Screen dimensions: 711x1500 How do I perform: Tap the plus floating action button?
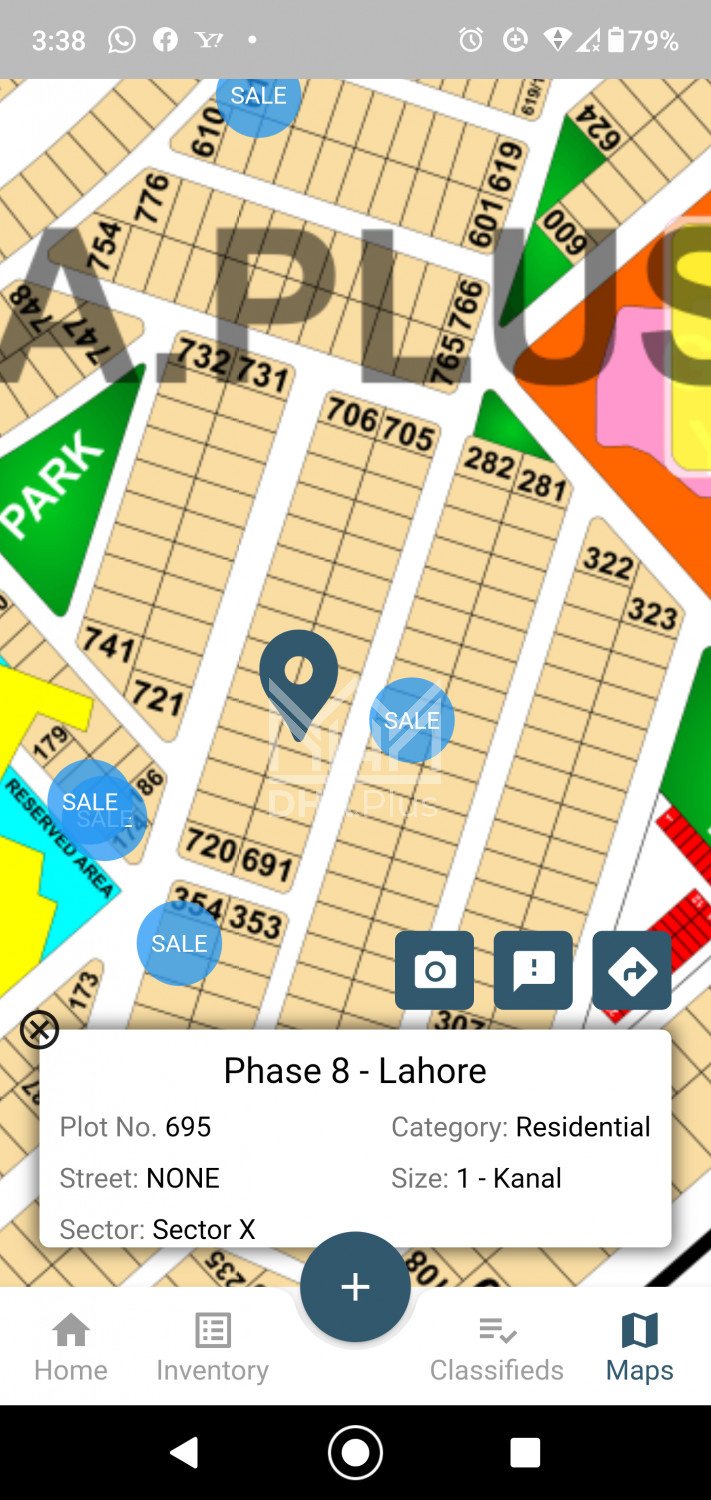(x=355, y=1287)
